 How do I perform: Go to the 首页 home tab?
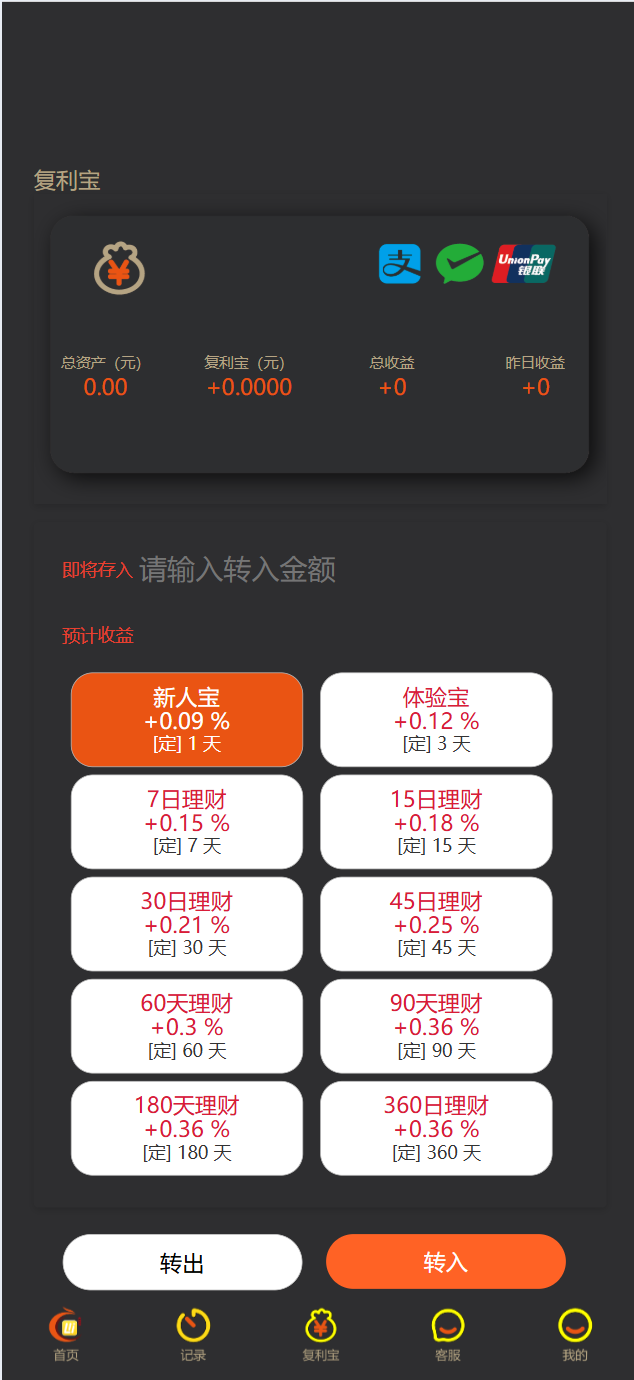click(x=65, y=1335)
